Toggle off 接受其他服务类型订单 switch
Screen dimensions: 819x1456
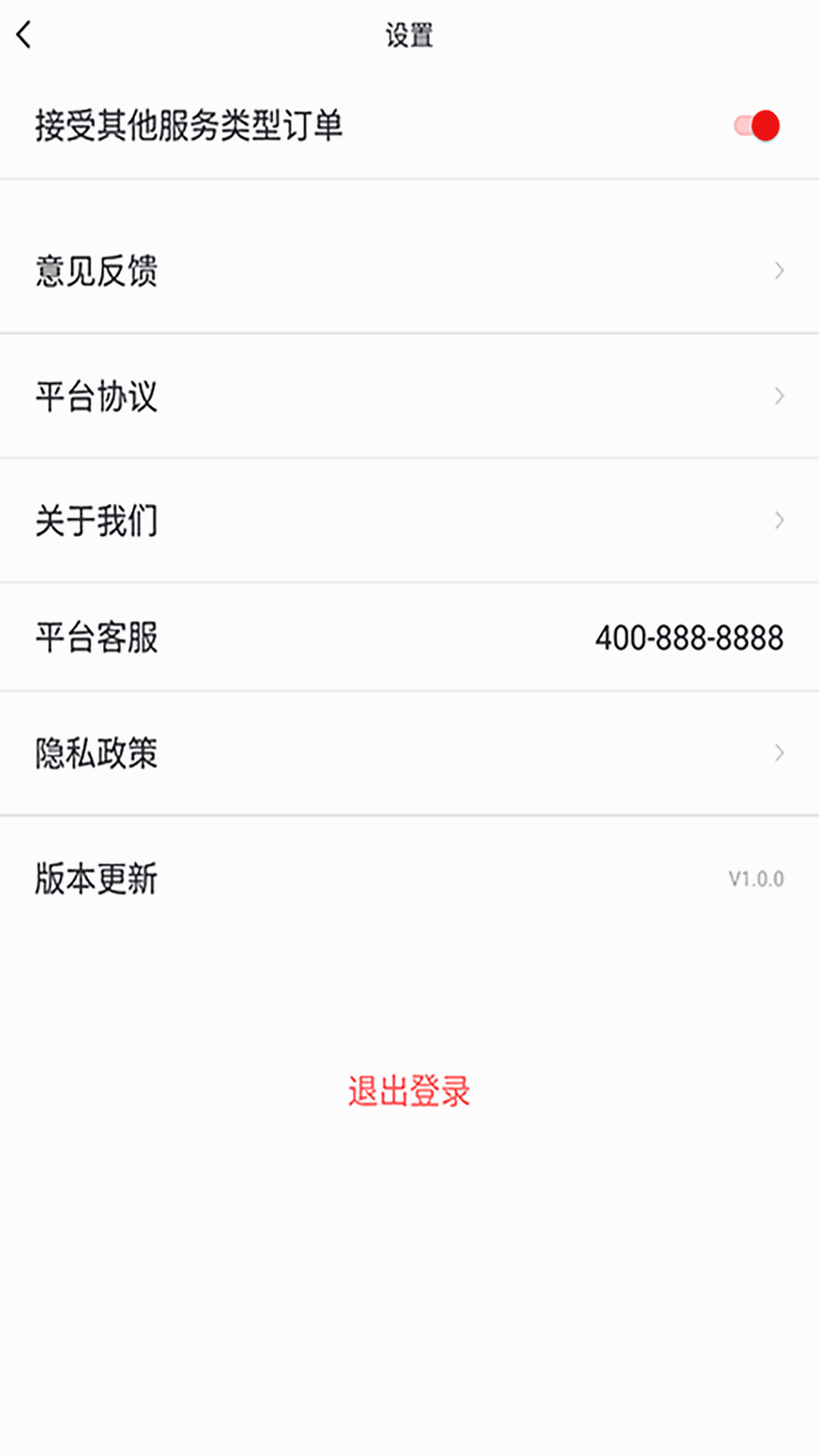757,126
